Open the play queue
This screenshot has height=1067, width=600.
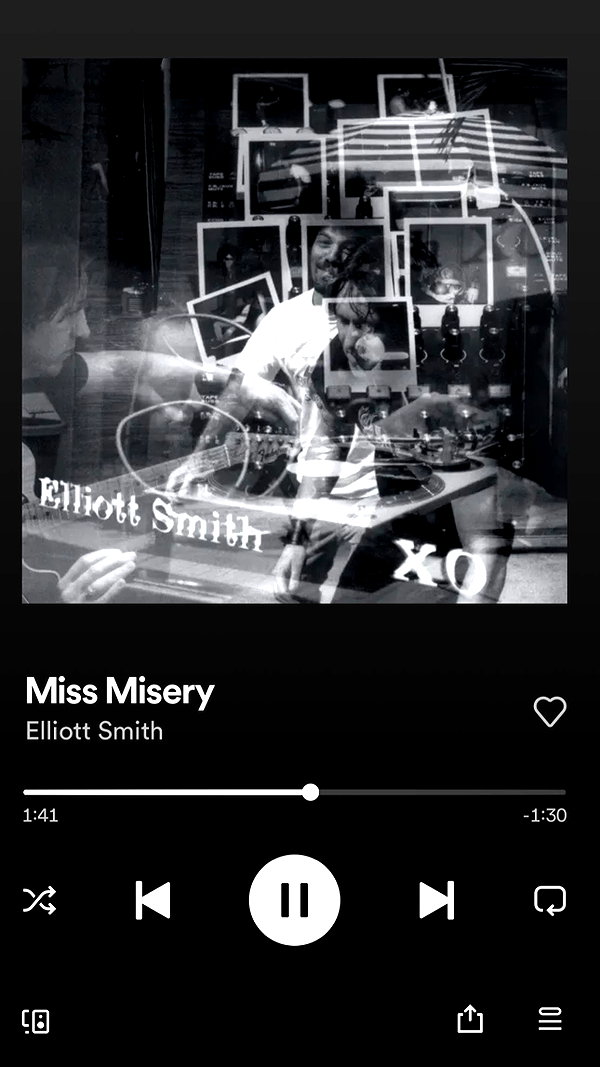point(550,1019)
